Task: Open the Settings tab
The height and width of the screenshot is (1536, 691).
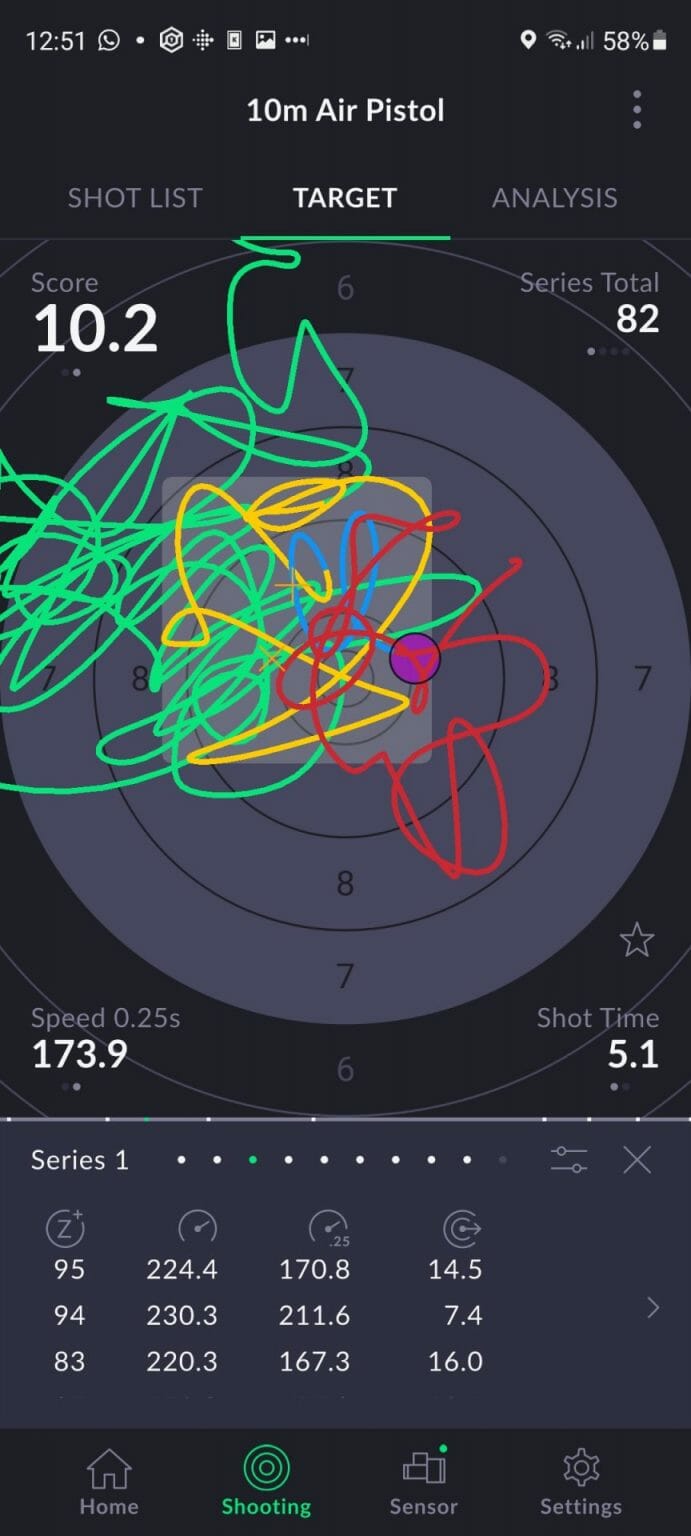Action: click(x=581, y=1482)
